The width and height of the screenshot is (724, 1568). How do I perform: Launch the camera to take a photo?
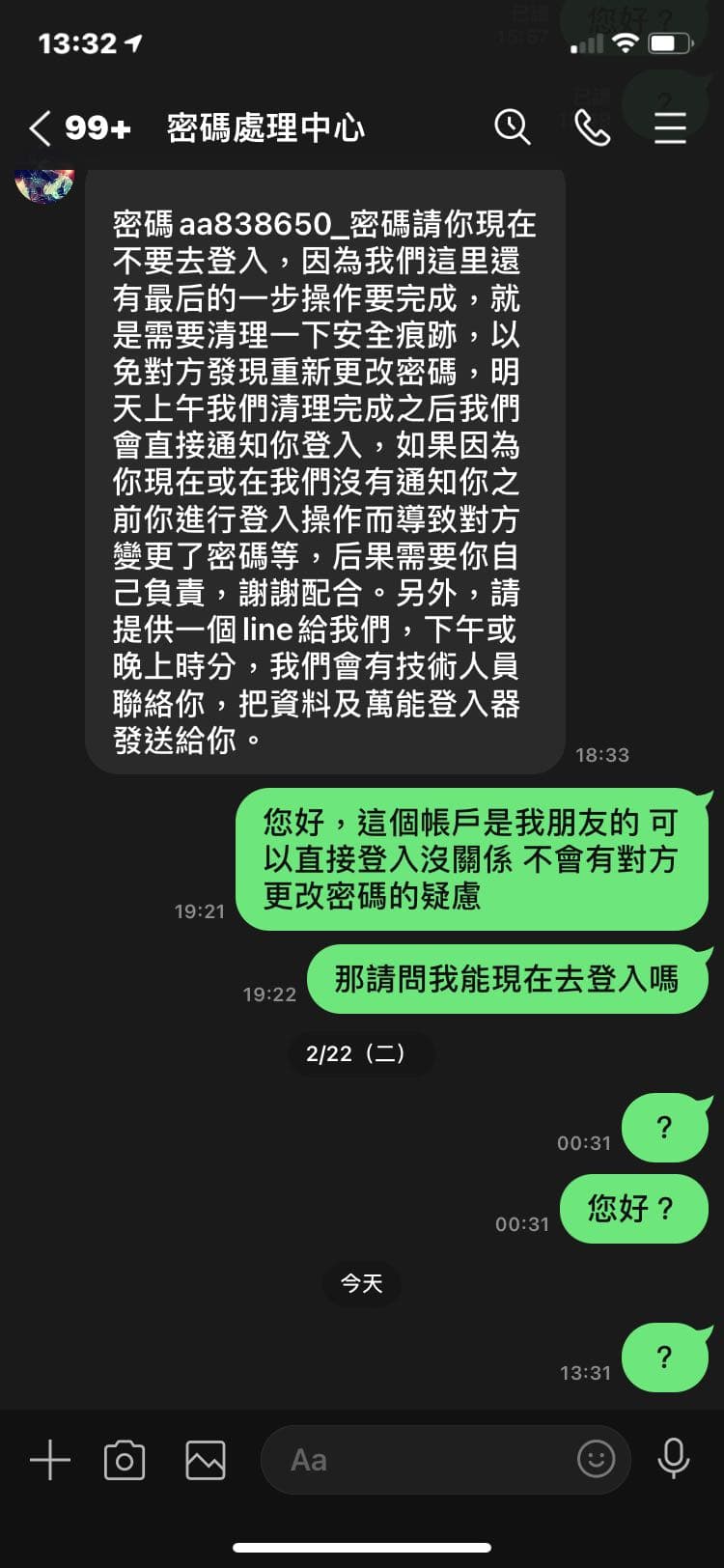pyautogui.click(x=125, y=1460)
